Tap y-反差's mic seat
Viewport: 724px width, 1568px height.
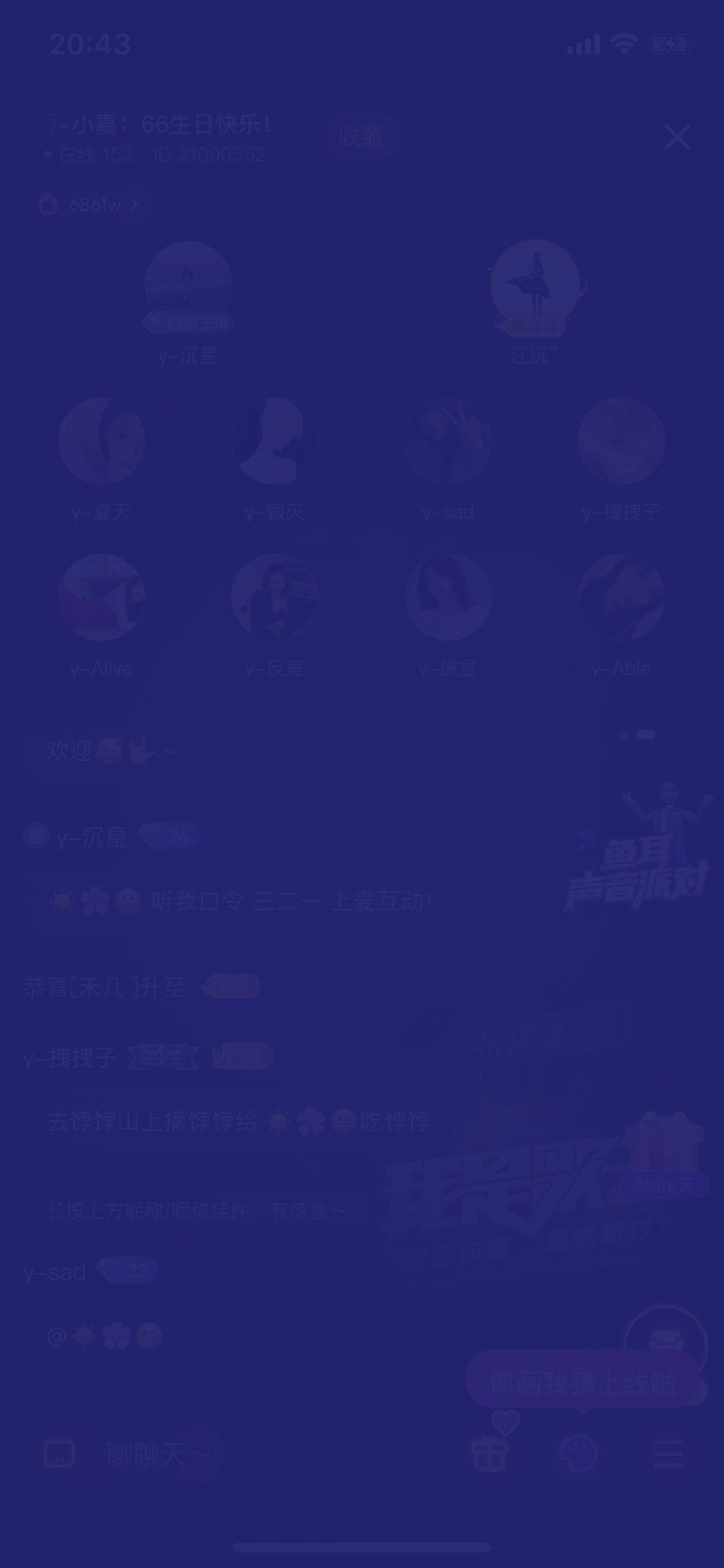(275, 598)
